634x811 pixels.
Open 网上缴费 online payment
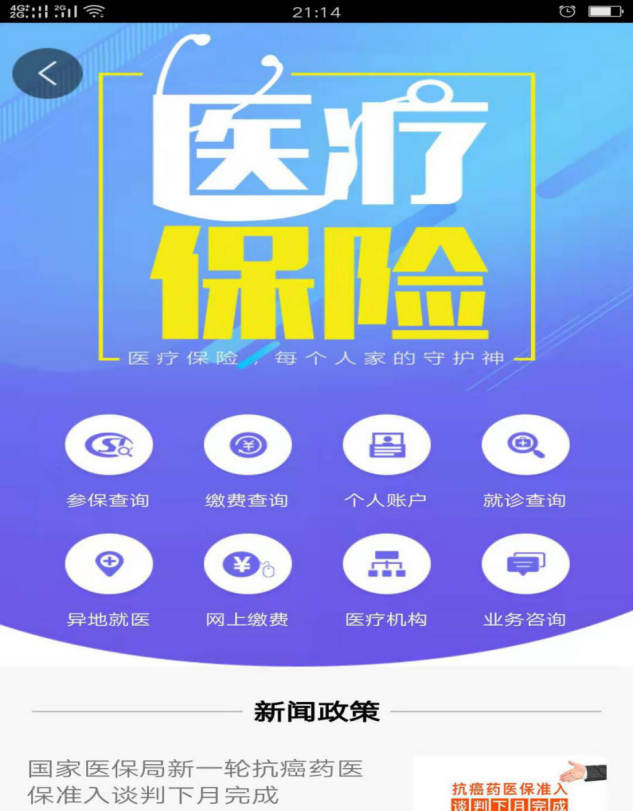(247, 565)
